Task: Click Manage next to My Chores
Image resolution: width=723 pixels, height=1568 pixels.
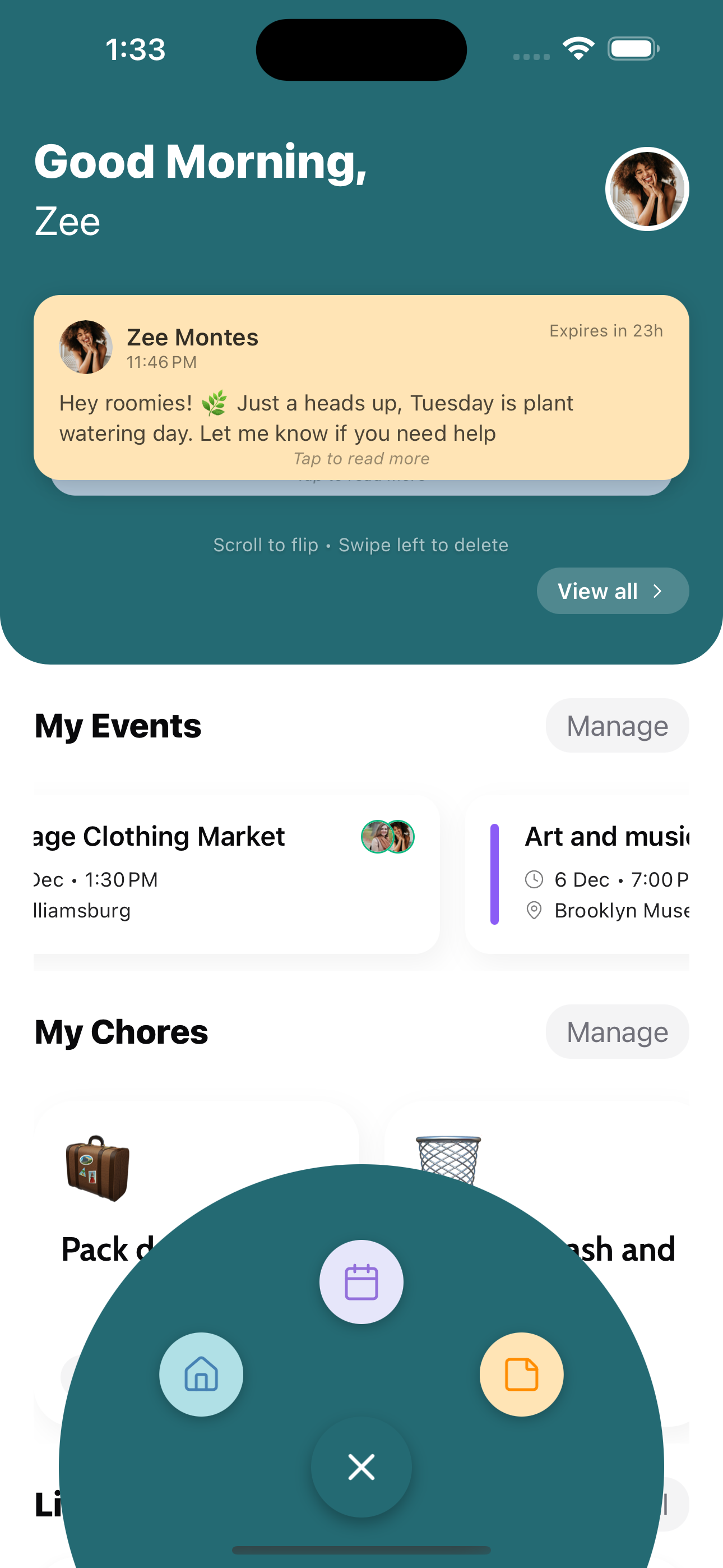Action: coord(617,1032)
